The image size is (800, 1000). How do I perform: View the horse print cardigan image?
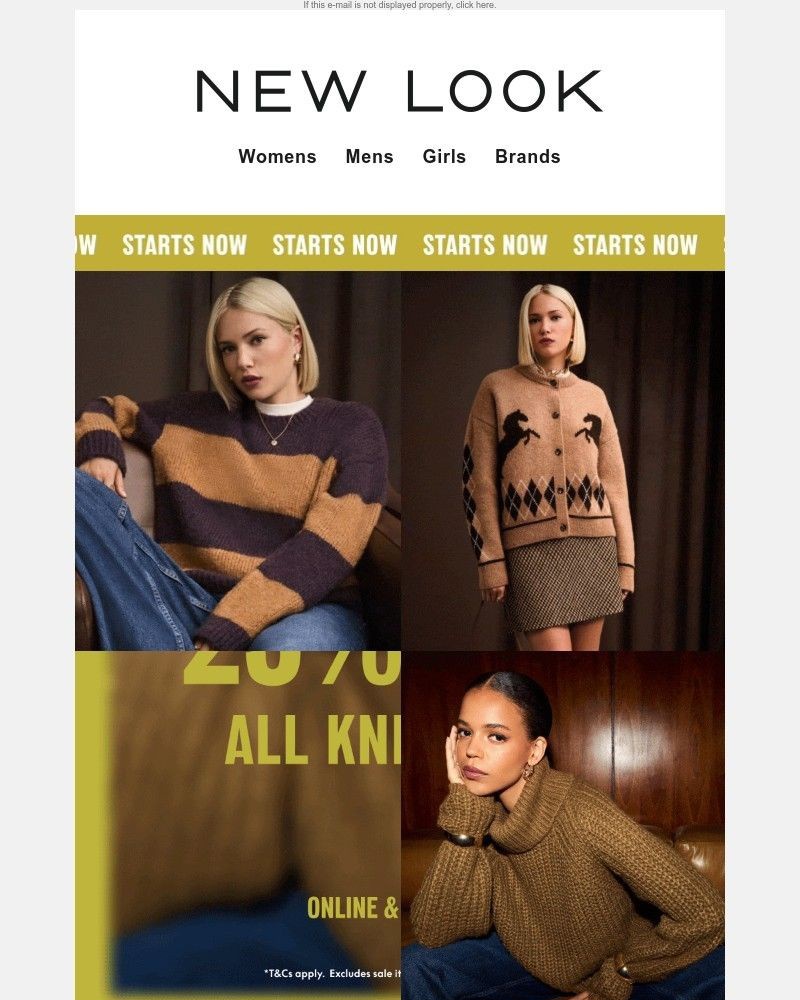coord(562,460)
